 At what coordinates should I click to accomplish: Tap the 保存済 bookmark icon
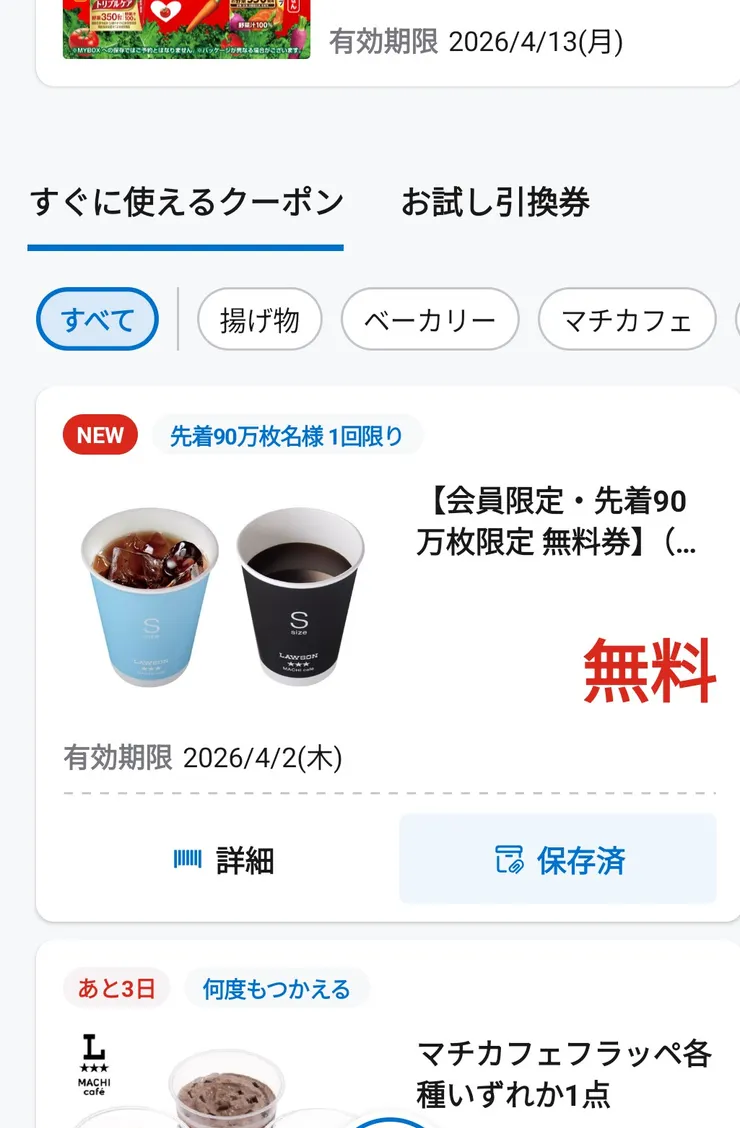click(512, 858)
